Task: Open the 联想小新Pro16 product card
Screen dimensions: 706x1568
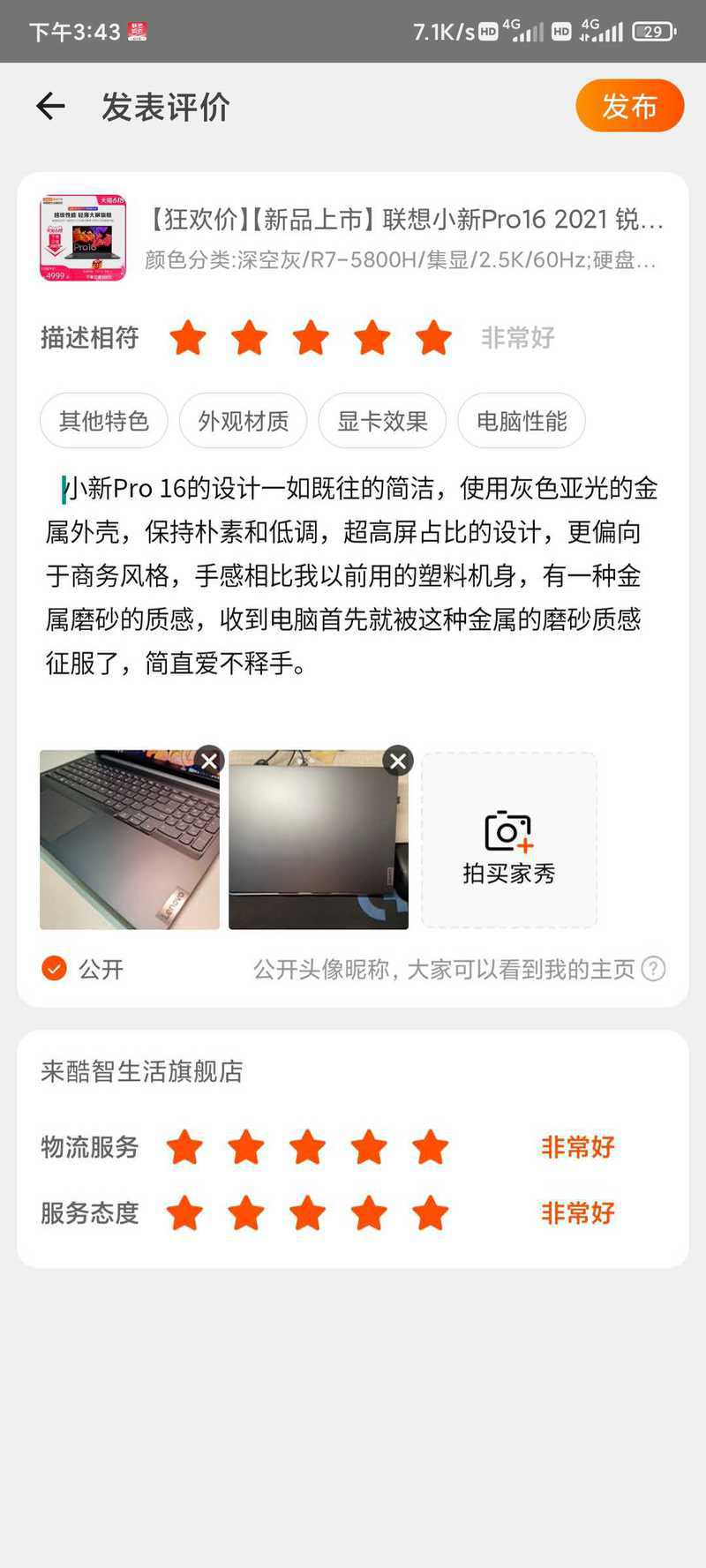Action: 353,238
